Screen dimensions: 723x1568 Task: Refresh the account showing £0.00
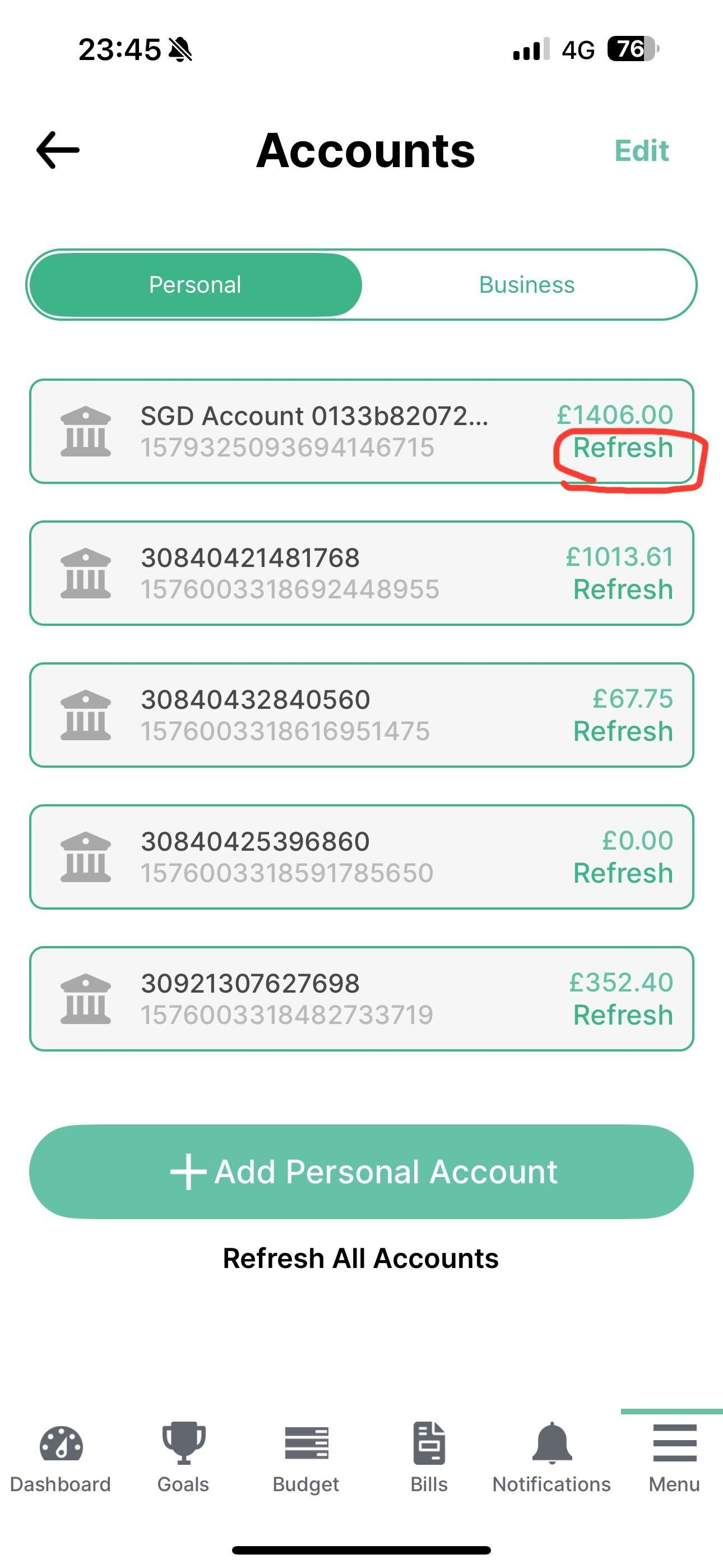tap(623, 873)
